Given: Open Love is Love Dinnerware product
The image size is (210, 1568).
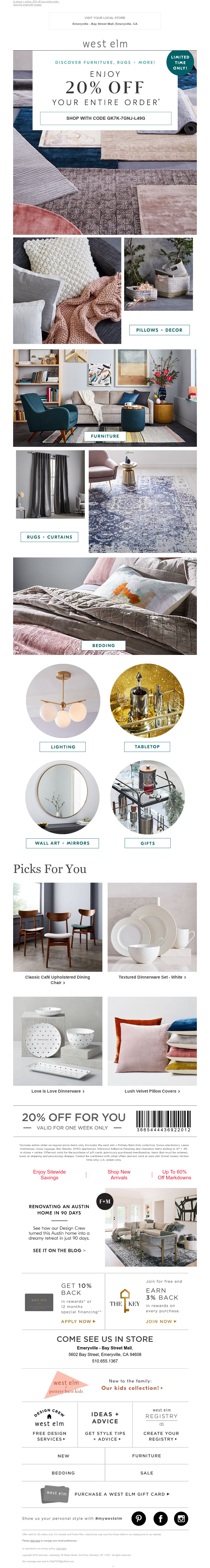Looking at the screenshot, I should coord(57,1091).
